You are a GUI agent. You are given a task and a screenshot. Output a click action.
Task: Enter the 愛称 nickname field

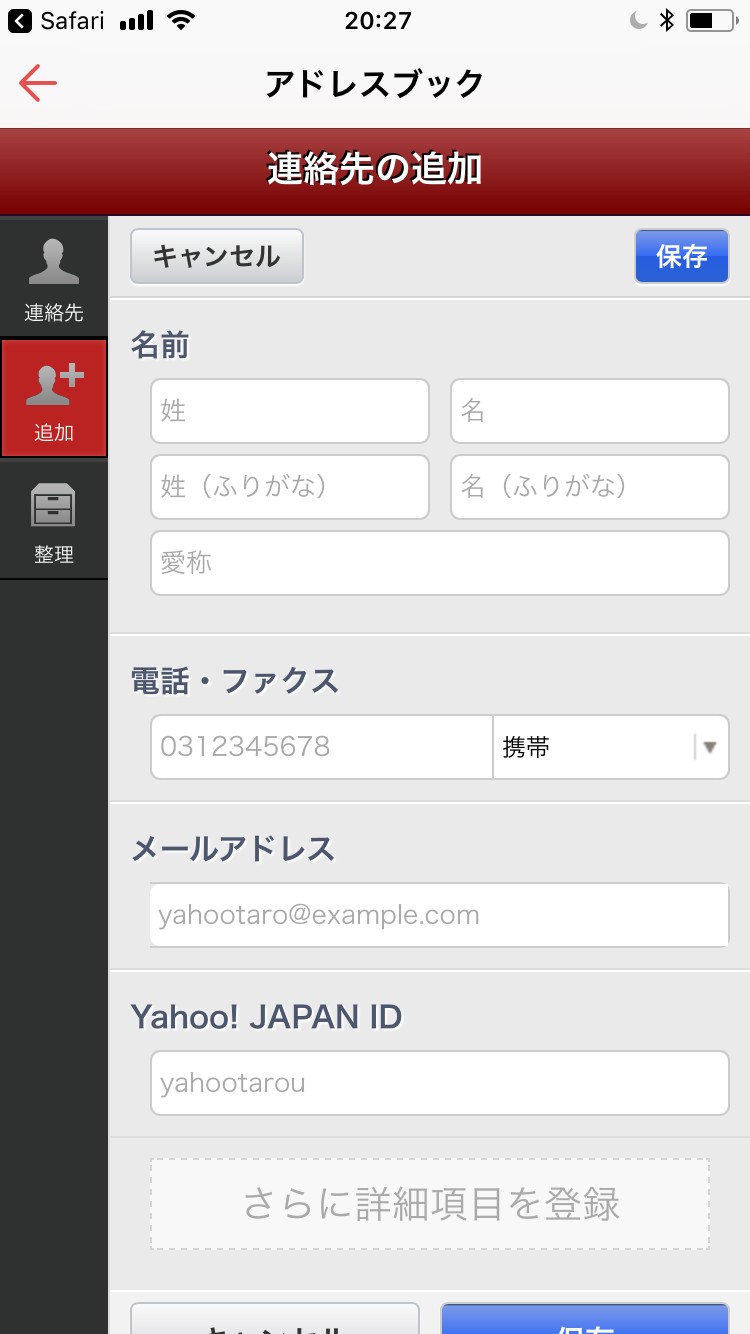[440, 563]
